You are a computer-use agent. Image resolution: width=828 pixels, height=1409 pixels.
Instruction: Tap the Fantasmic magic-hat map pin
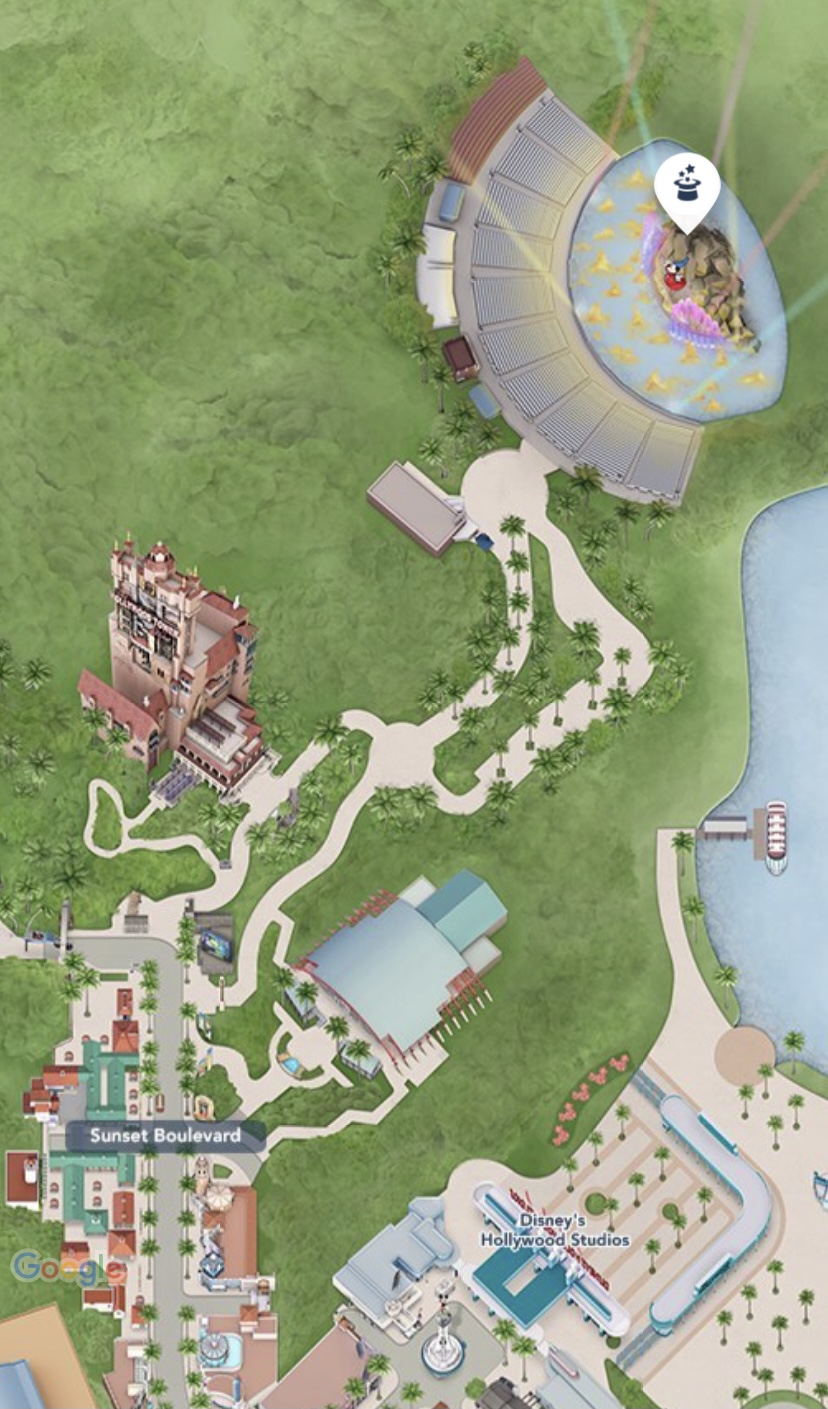[x=687, y=187]
